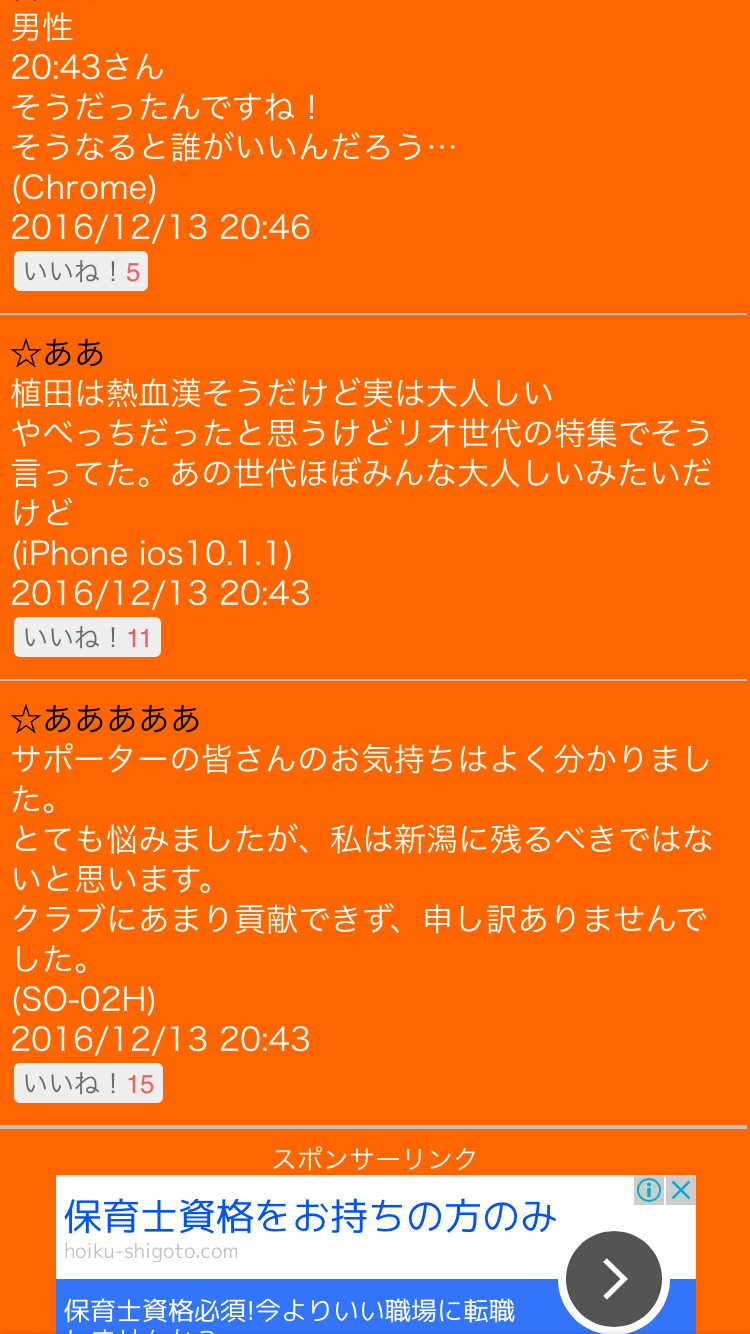The height and width of the screenshot is (1334, 750).
Task: Close the sponsored ad banner
Action: point(681,1190)
